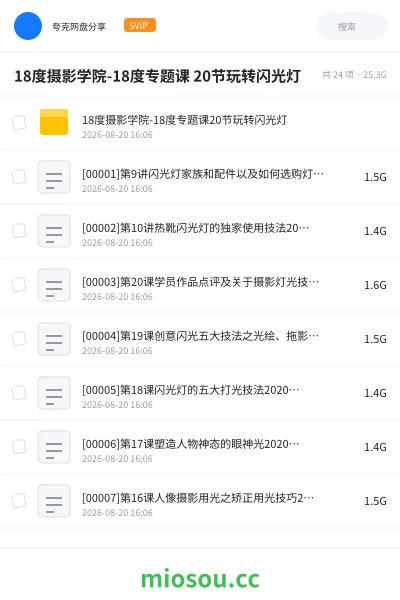Viewport: 400px width, 600px height.
Task: Select the checkbox for file [00006]
Action: [19, 447]
